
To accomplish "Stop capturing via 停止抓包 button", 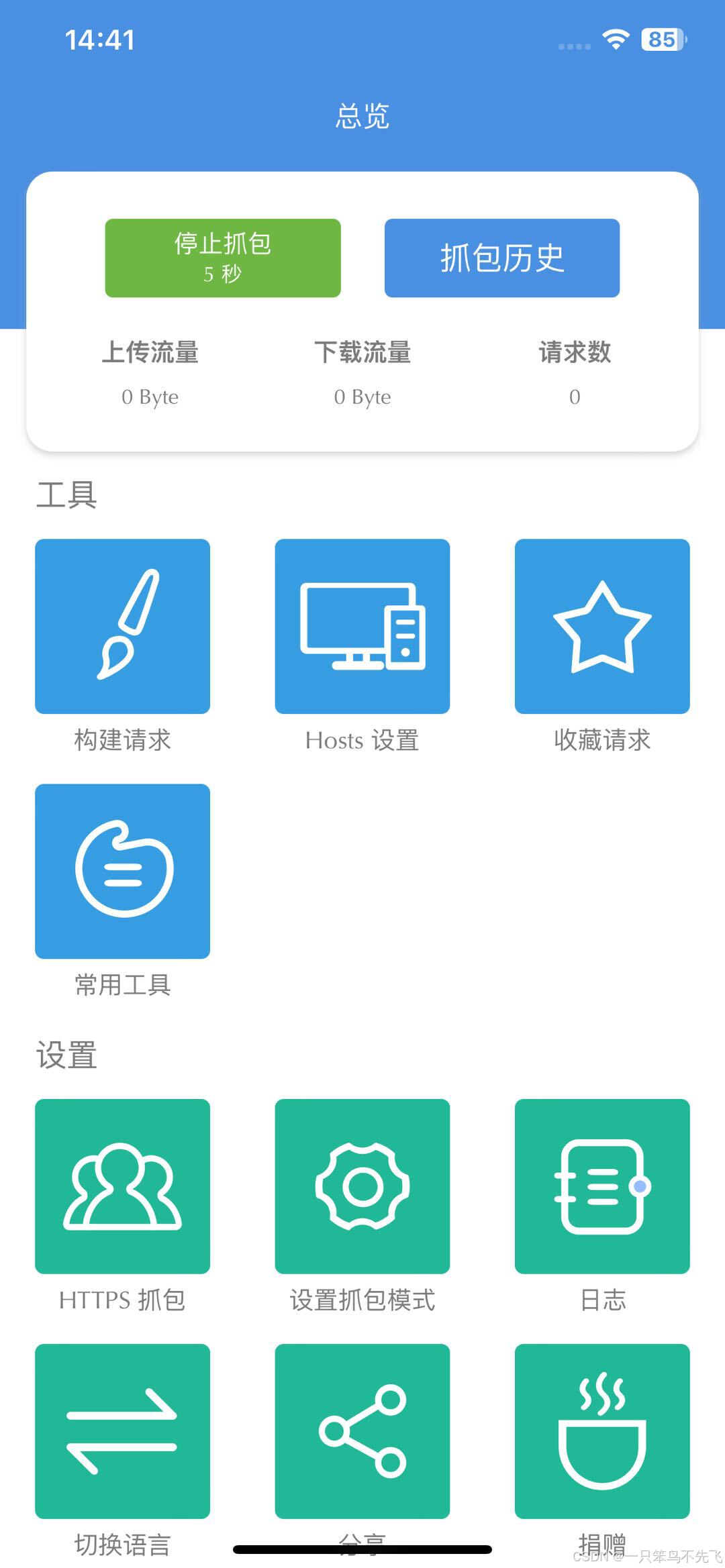I will pyautogui.click(x=223, y=257).
